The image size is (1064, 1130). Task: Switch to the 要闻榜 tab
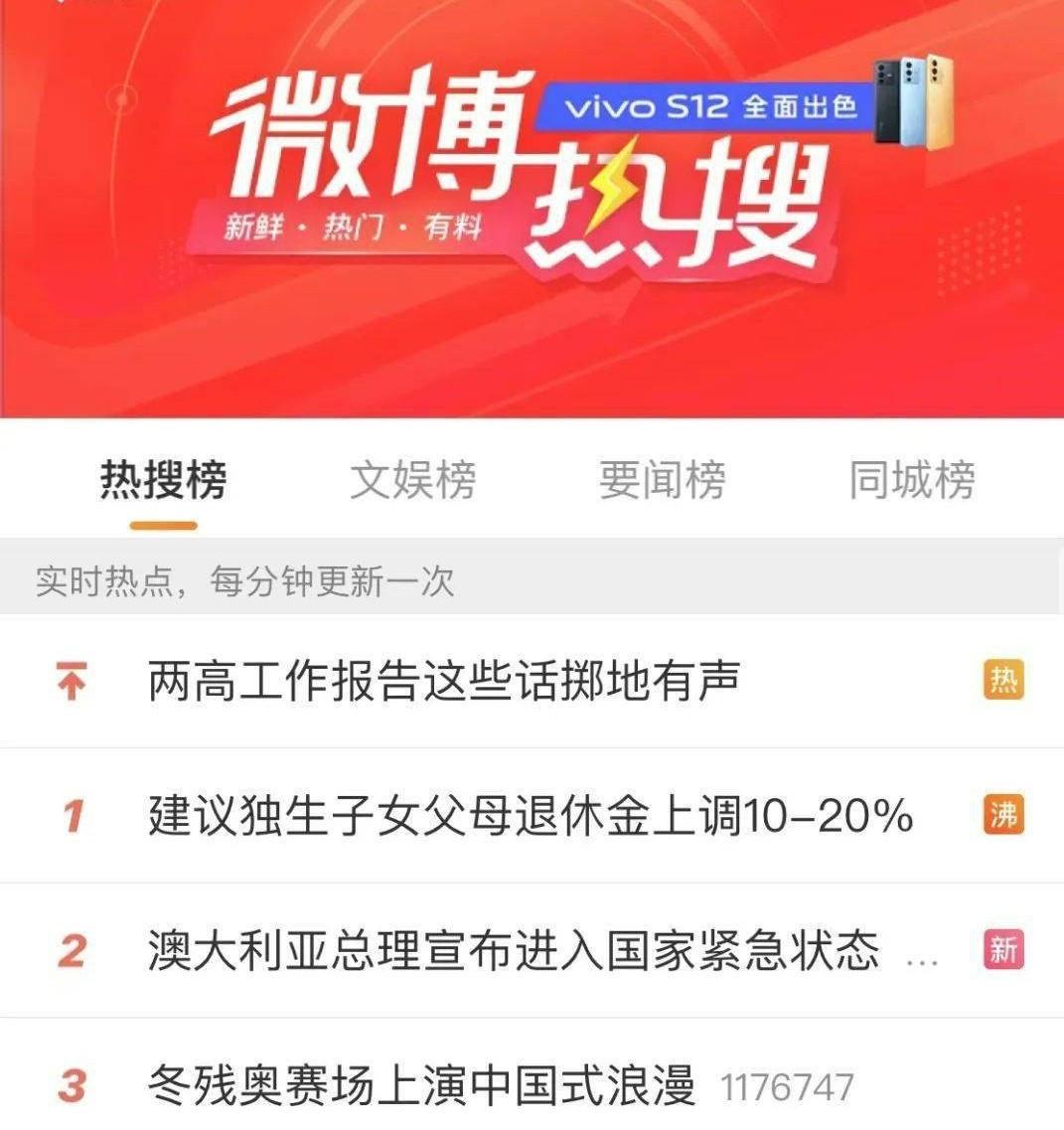click(662, 479)
